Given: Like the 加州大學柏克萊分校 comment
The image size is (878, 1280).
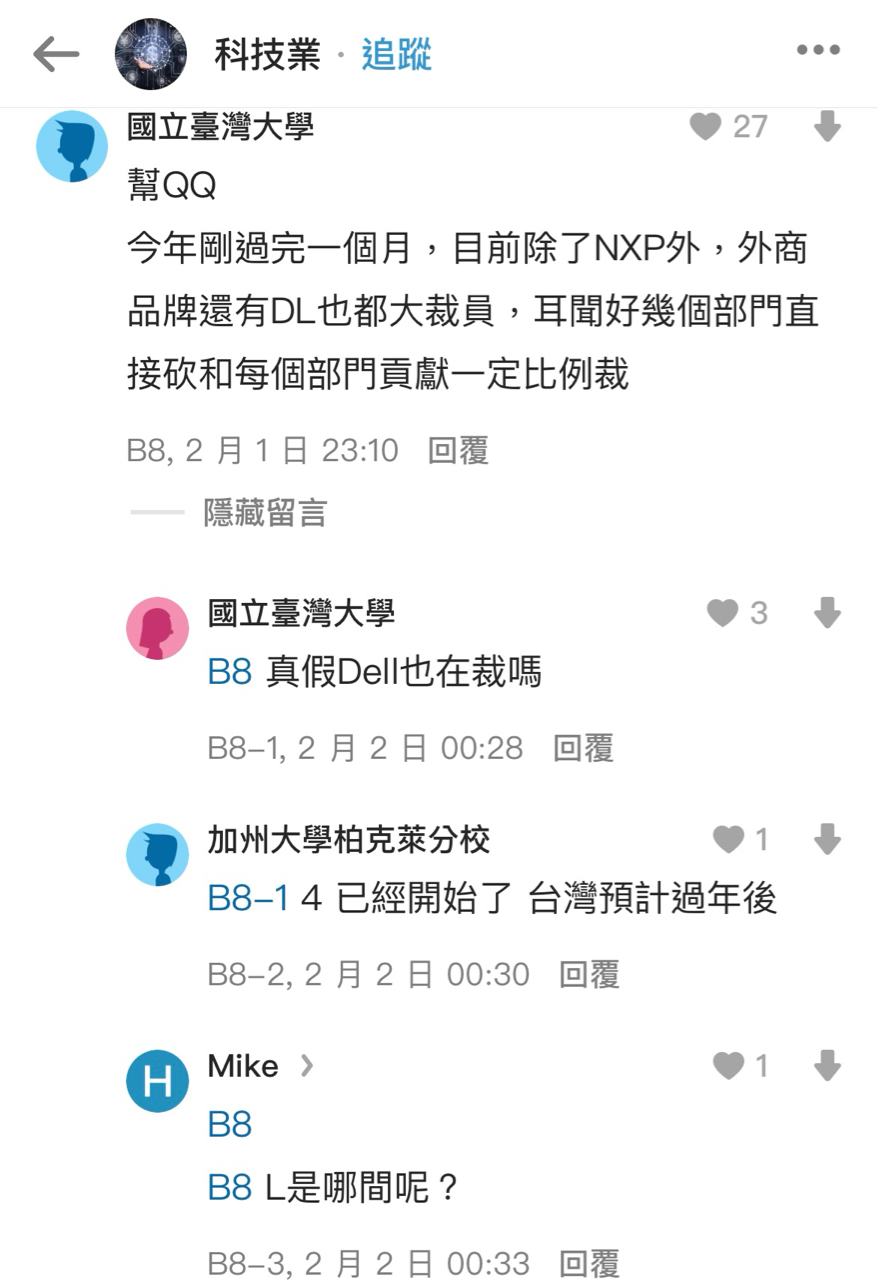Looking at the screenshot, I should click(727, 840).
